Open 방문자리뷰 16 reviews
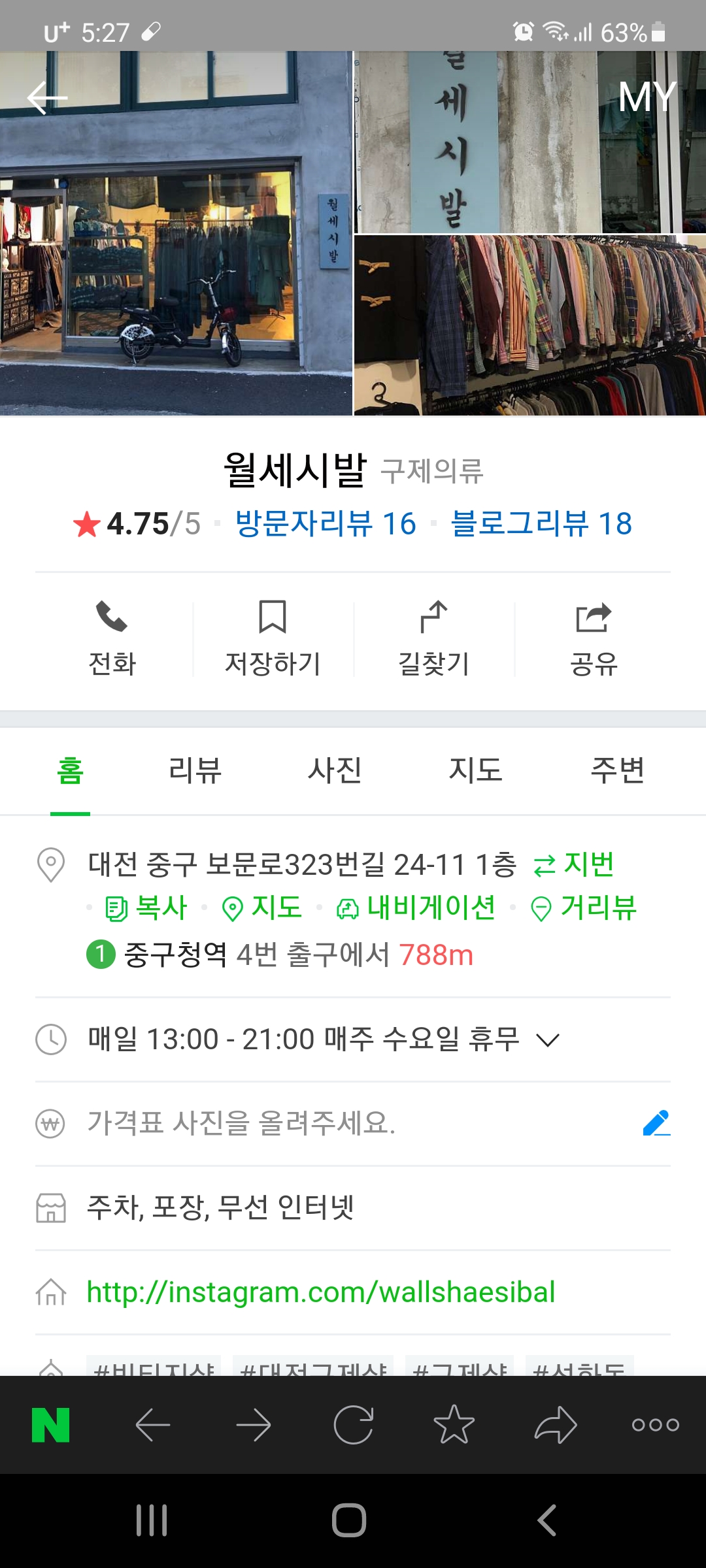Viewport: 706px width, 1568px height. [x=326, y=523]
